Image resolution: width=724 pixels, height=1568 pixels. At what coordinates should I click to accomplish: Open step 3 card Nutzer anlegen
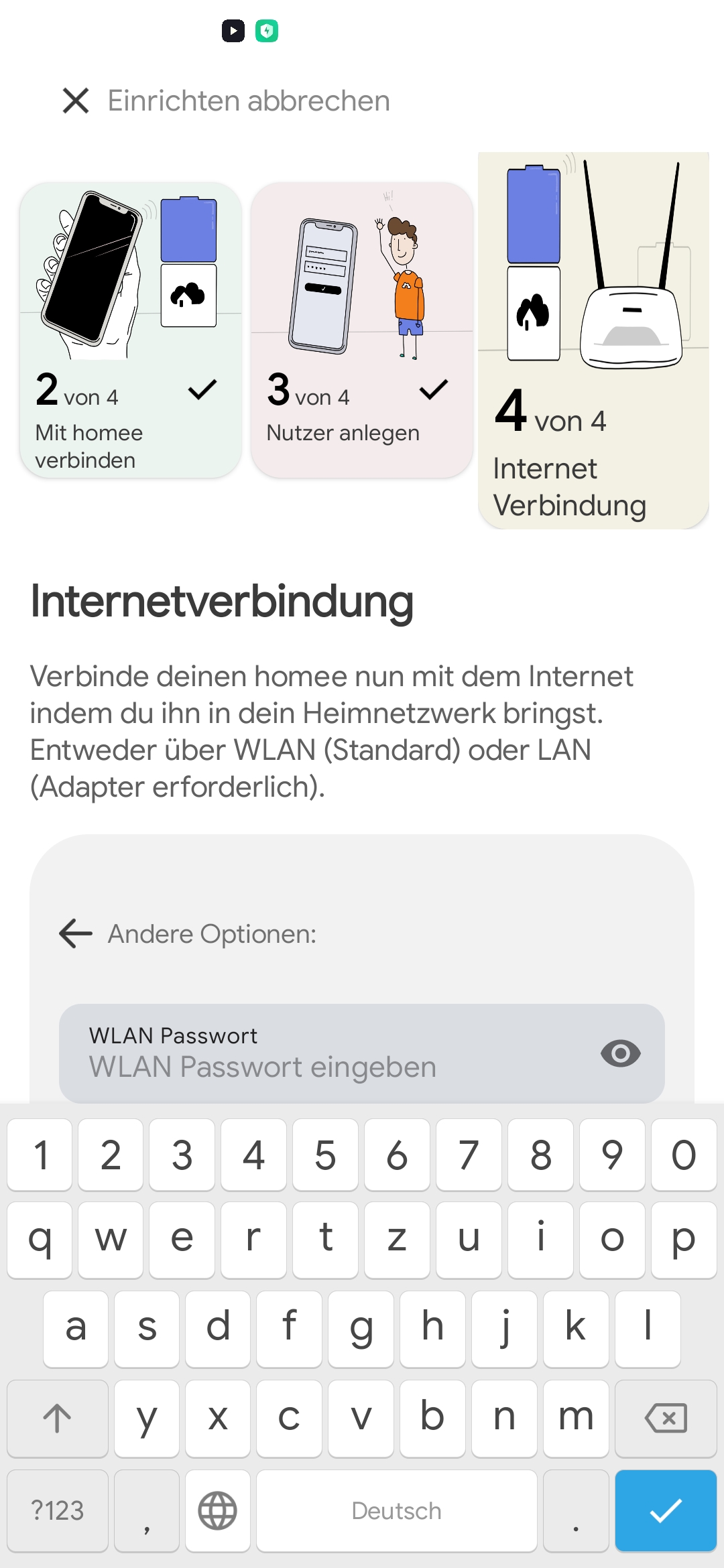tap(362, 330)
